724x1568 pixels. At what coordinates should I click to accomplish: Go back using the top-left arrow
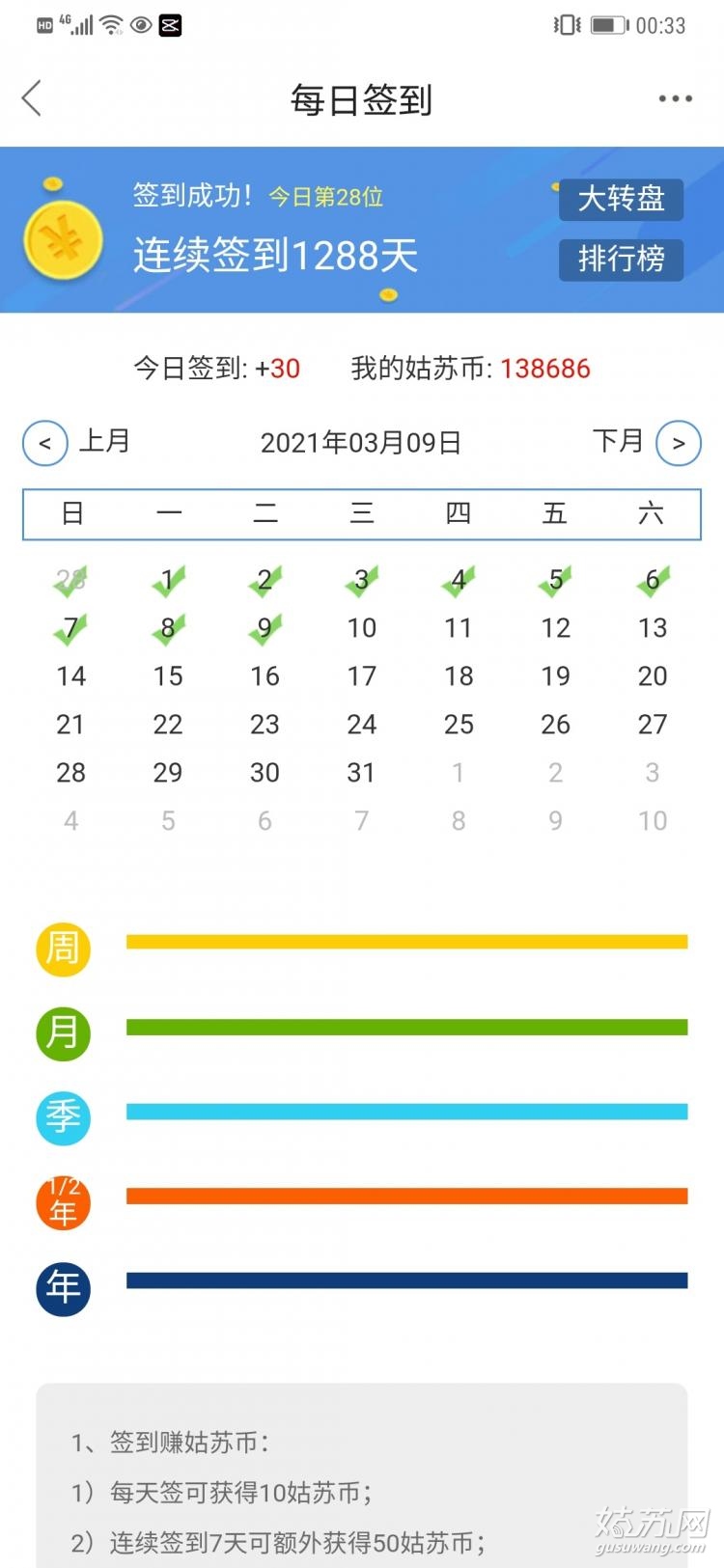click(32, 98)
